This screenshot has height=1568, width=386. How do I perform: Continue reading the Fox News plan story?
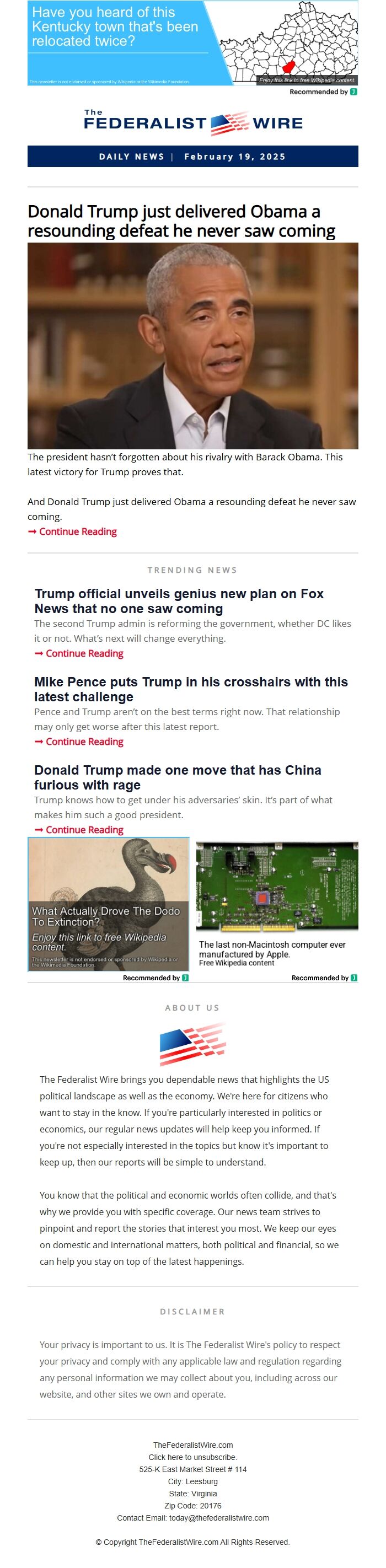pyautogui.click(x=84, y=653)
